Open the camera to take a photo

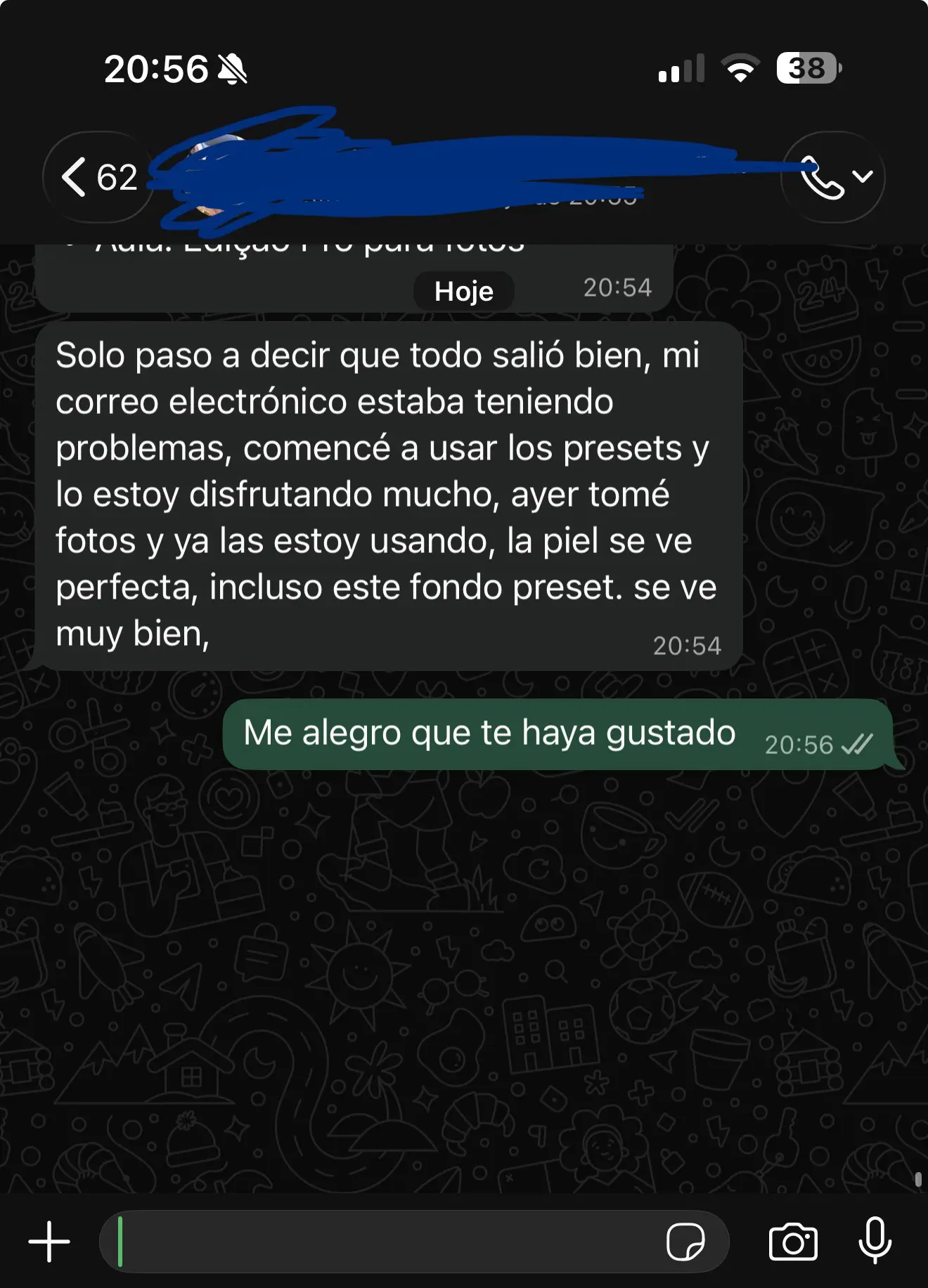[x=793, y=1242]
